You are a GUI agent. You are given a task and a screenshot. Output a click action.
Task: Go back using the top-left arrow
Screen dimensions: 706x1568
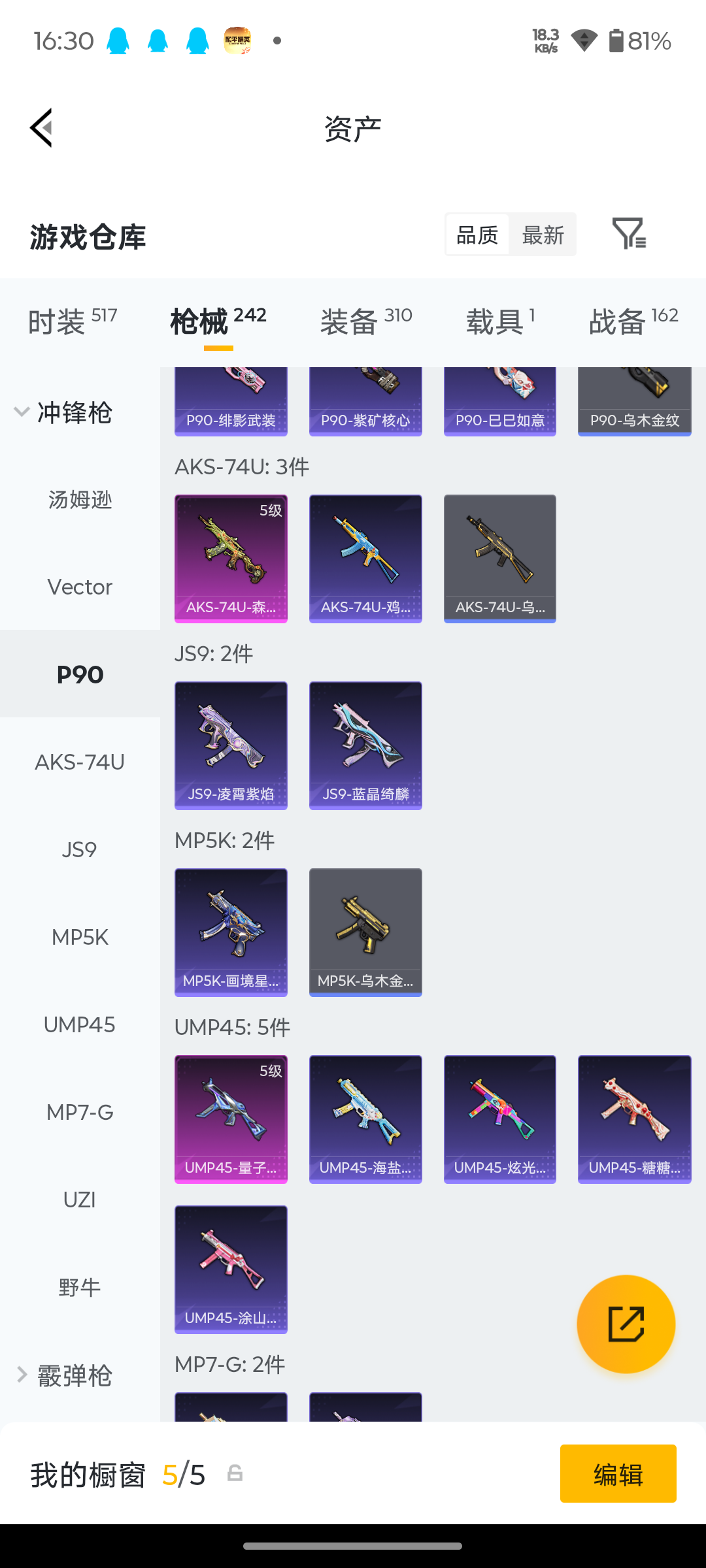coord(41,128)
